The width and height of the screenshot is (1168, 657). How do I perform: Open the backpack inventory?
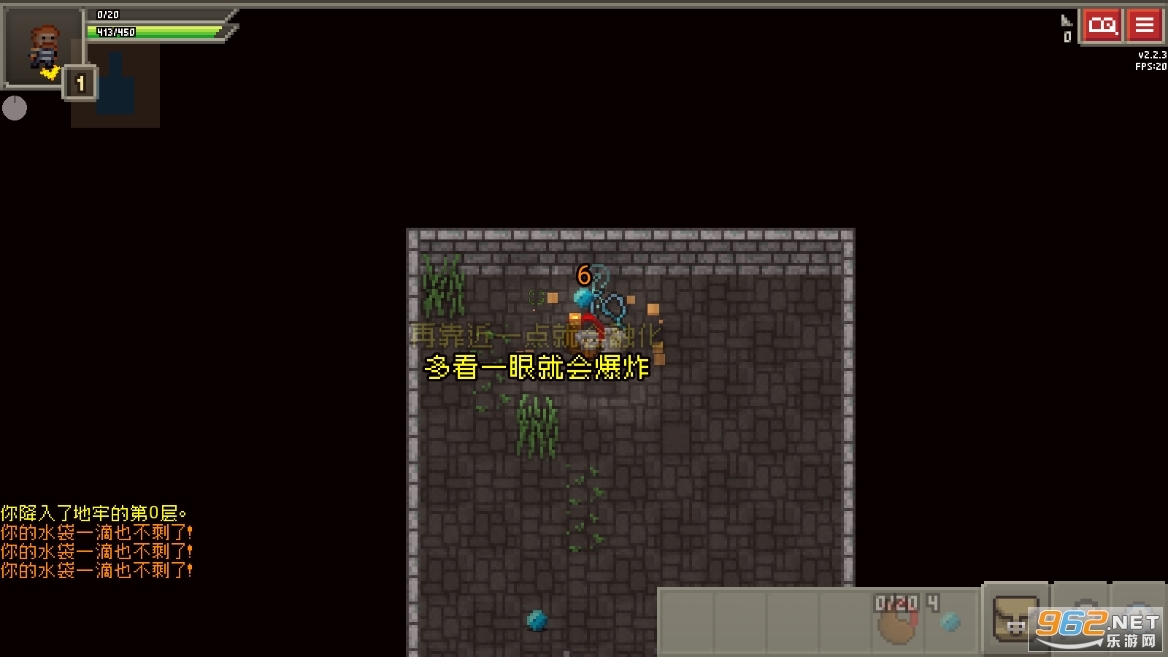coord(1014,616)
